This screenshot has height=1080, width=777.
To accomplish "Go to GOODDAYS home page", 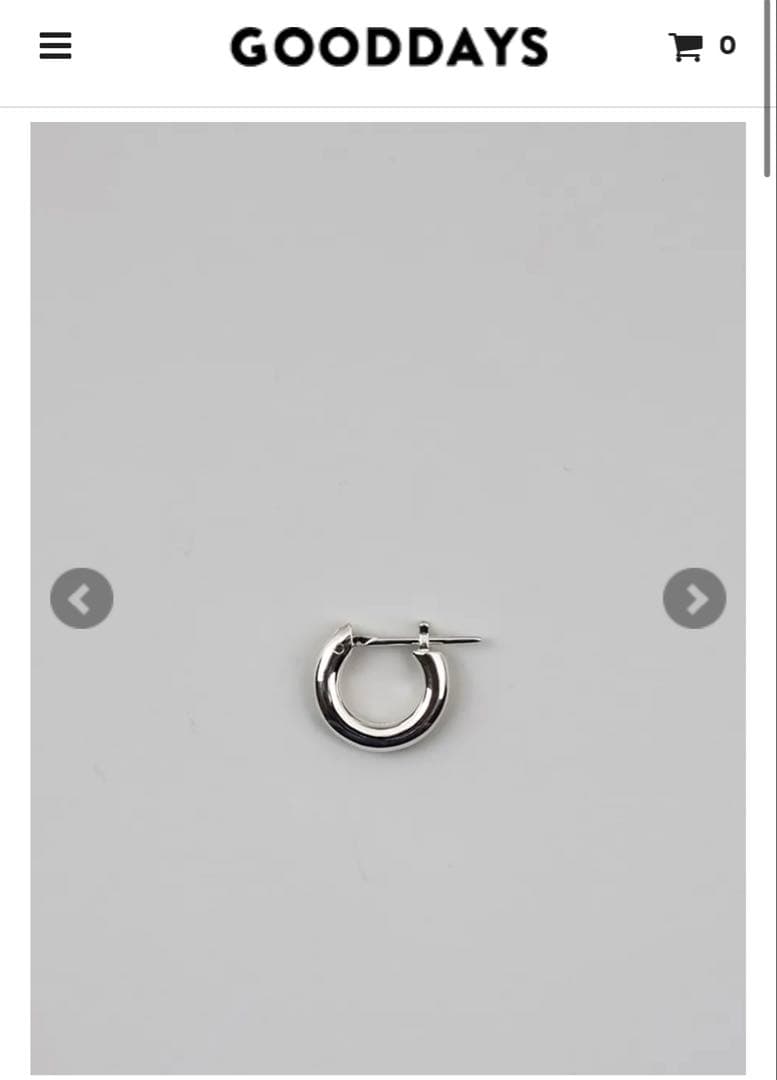I will [x=389, y=47].
